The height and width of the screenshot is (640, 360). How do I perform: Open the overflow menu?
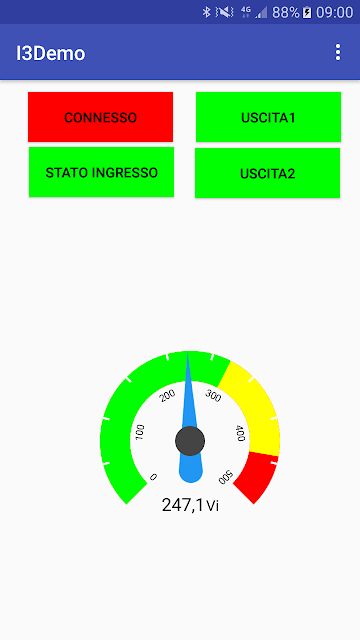(338, 53)
